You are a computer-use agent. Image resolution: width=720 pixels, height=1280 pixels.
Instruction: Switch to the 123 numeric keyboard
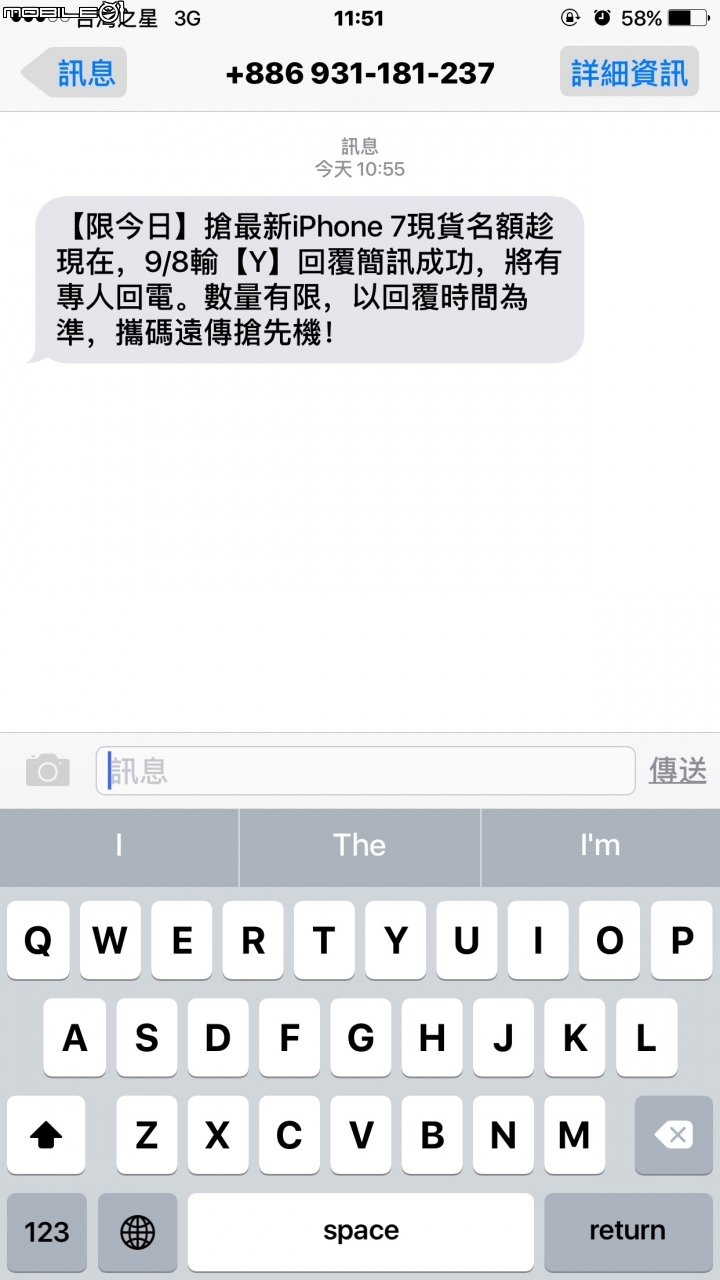[x=46, y=1232]
